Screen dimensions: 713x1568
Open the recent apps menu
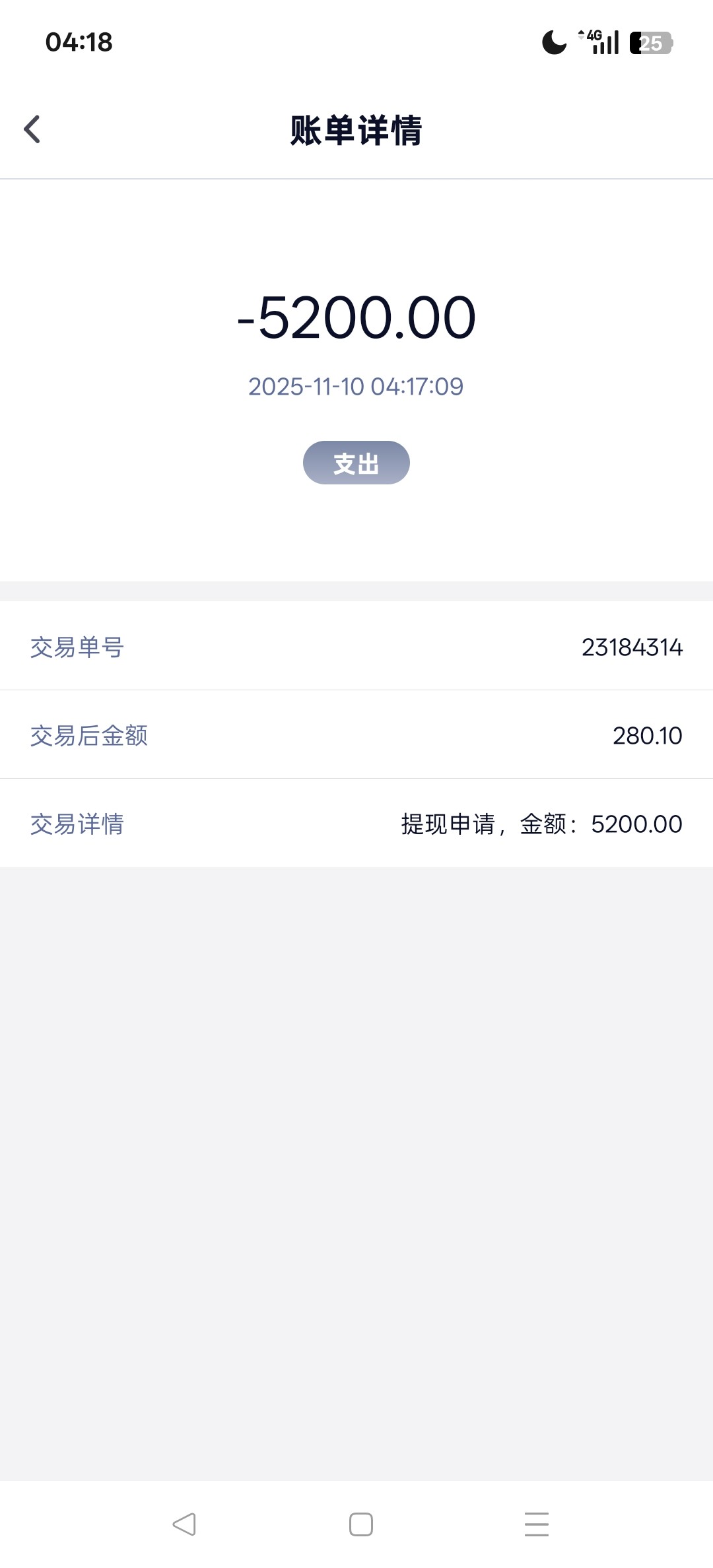point(536,1524)
